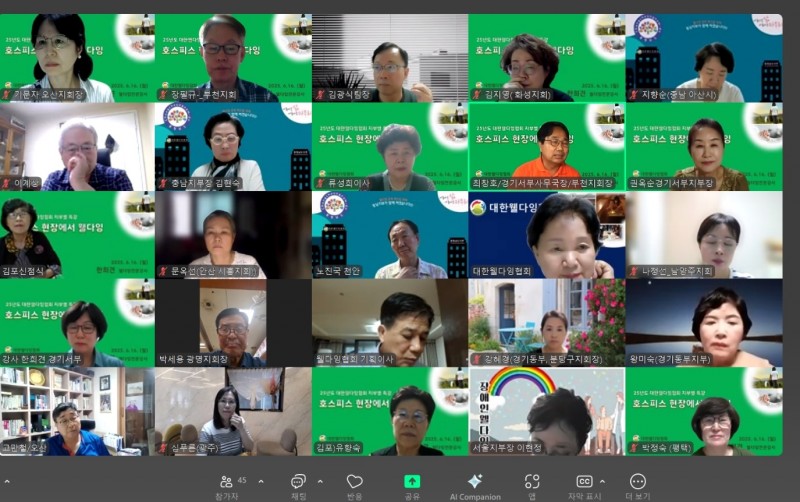Viewport: 800px width, 502px height.
Task: Expand the chat options arrow
Action: coord(320,482)
